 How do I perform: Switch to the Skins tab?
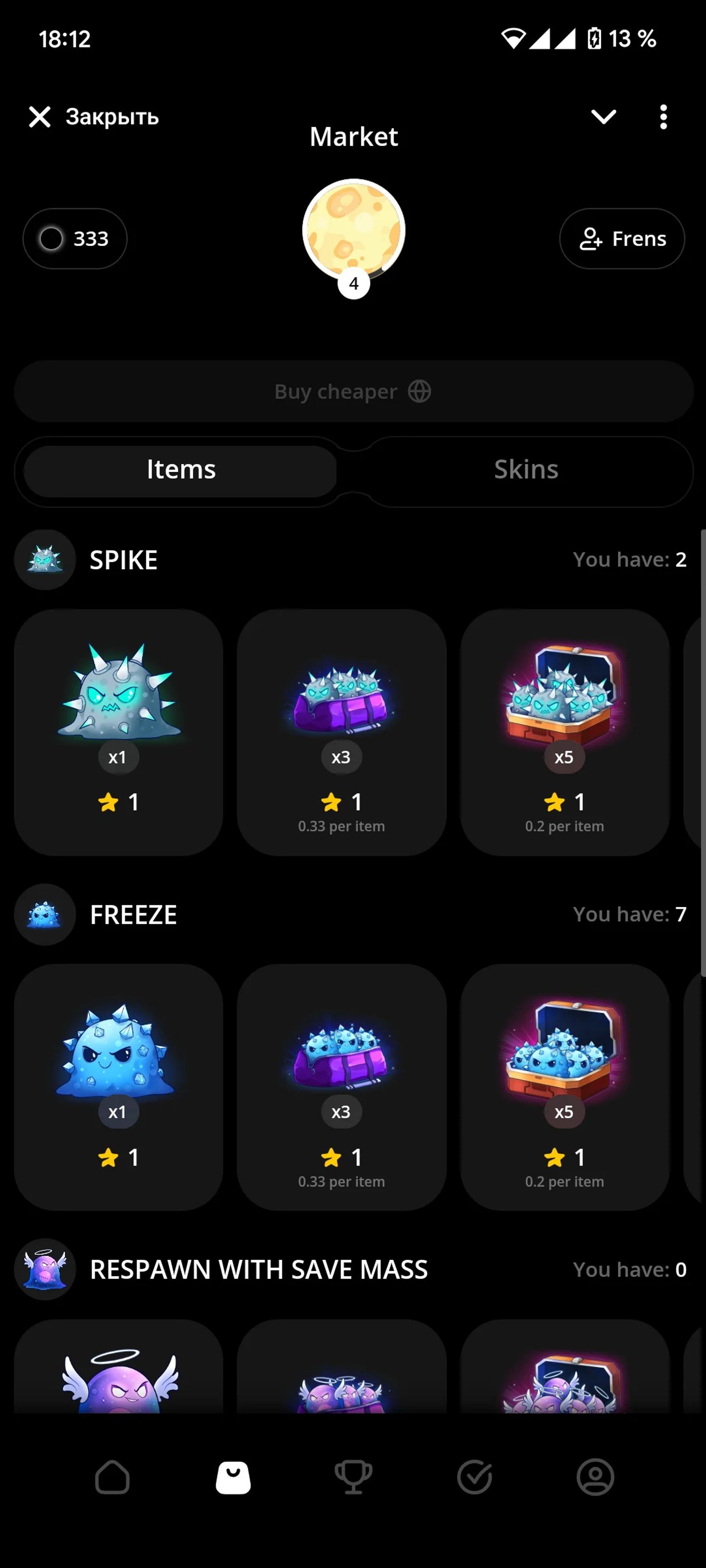click(x=526, y=469)
